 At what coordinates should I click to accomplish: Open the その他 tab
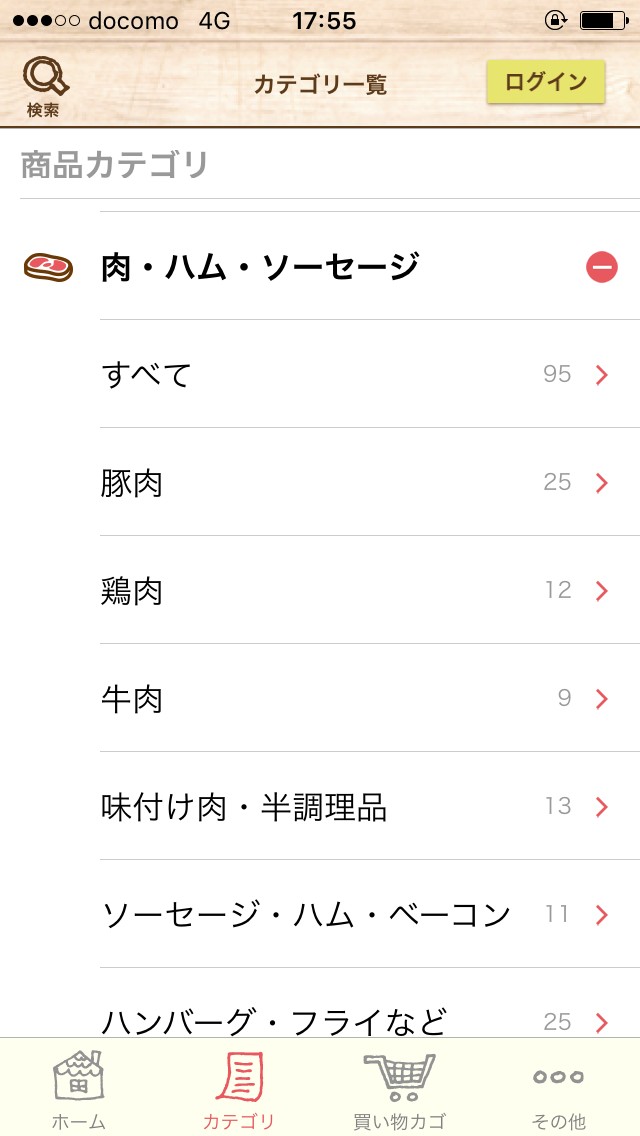tap(559, 1090)
